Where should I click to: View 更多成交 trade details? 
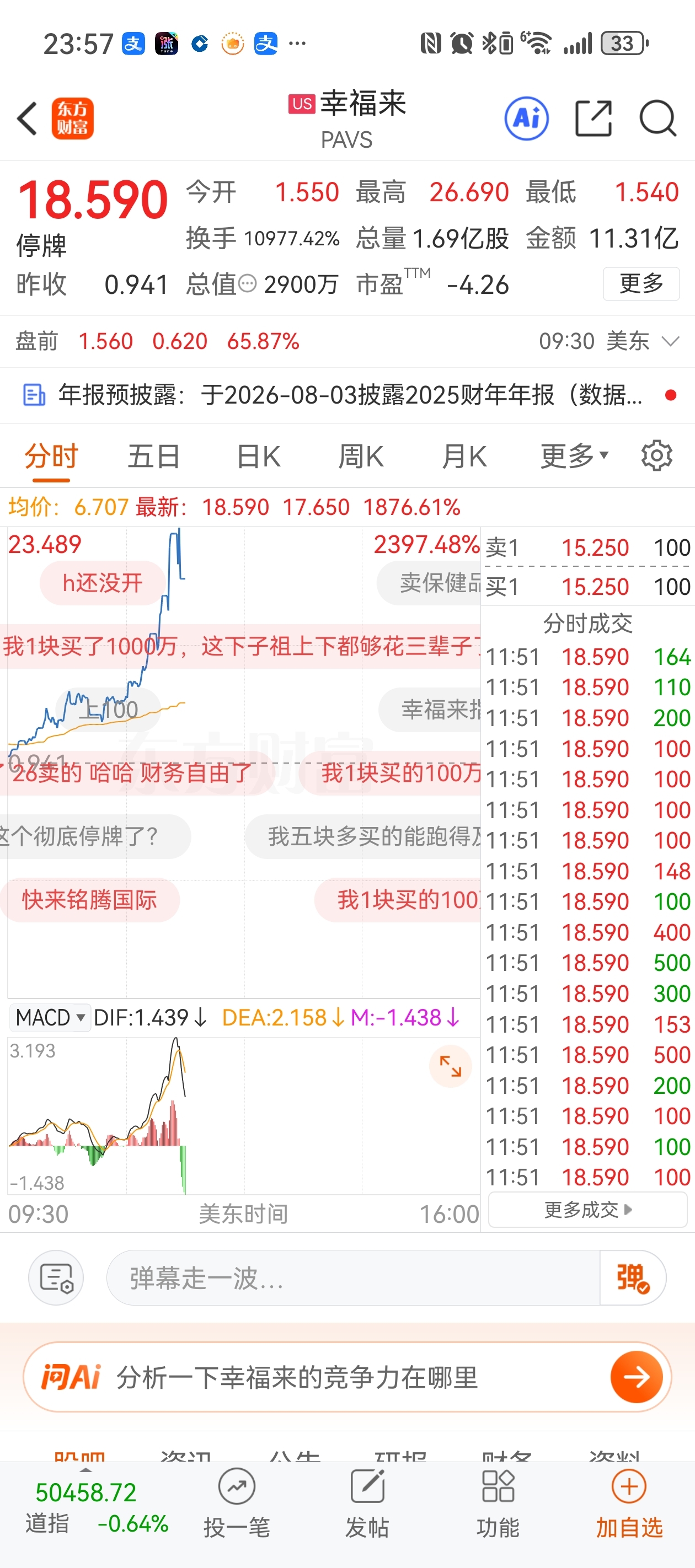point(587,1210)
